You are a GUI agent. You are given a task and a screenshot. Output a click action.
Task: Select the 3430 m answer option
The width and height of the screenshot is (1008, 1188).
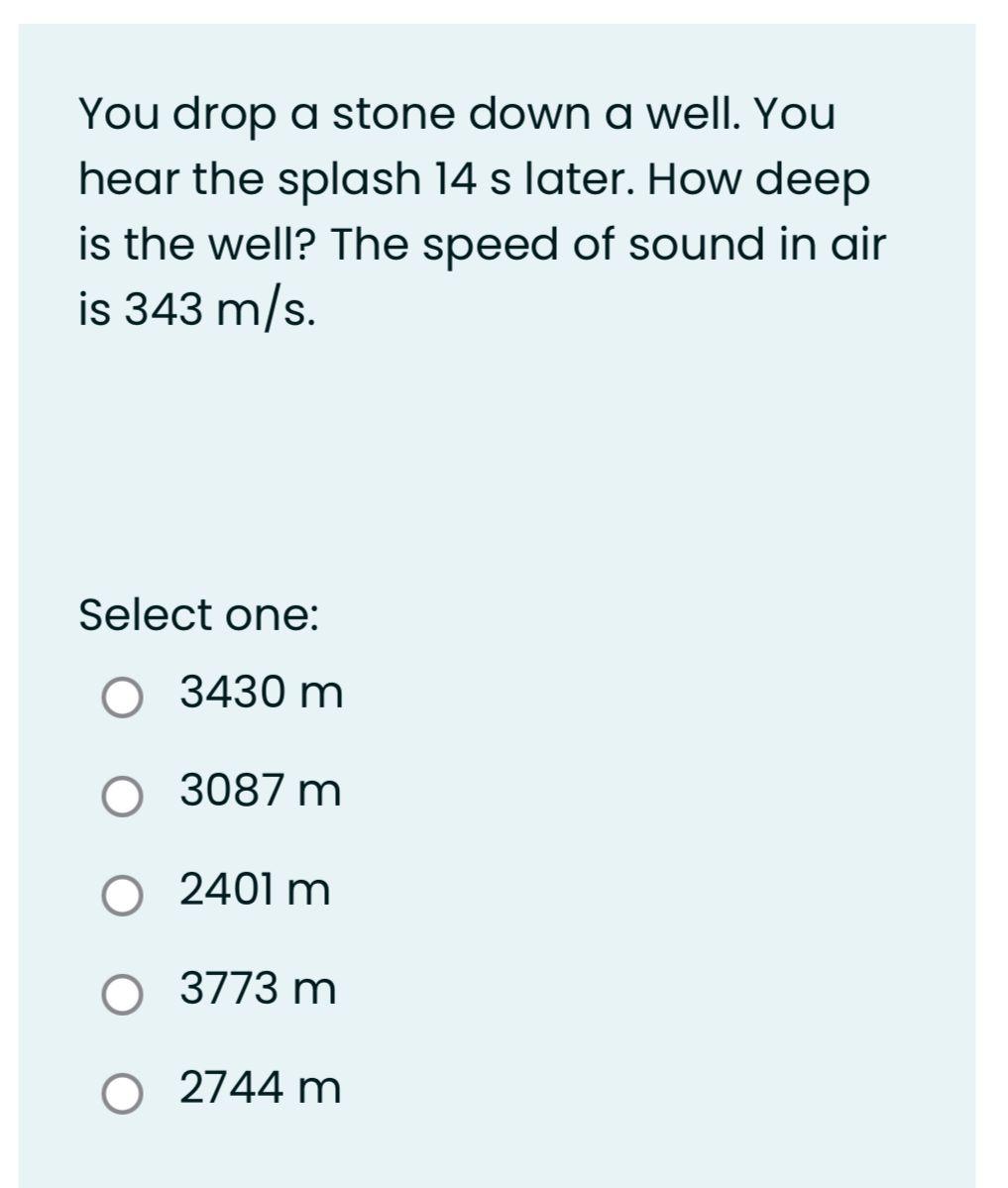point(122,697)
